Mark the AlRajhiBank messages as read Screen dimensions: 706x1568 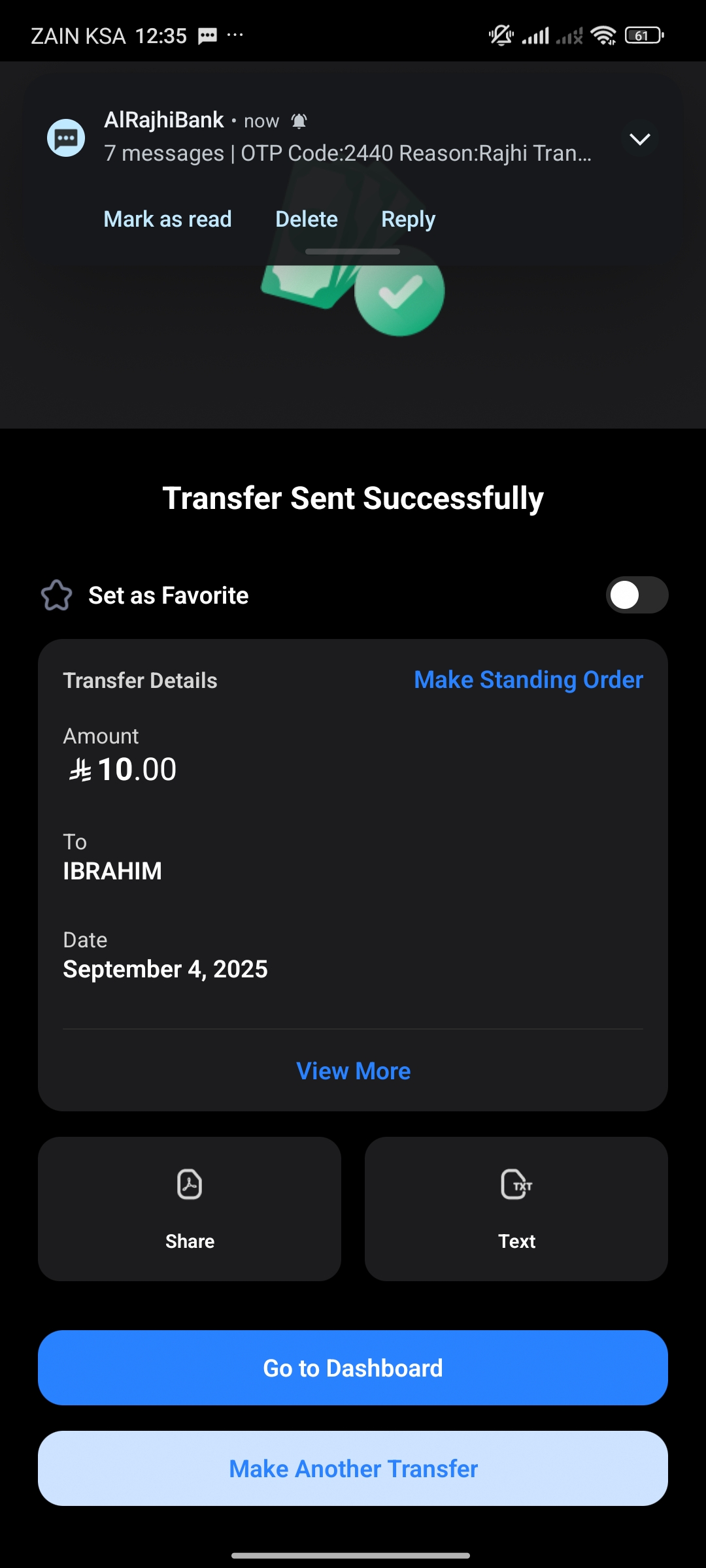coord(167,220)
